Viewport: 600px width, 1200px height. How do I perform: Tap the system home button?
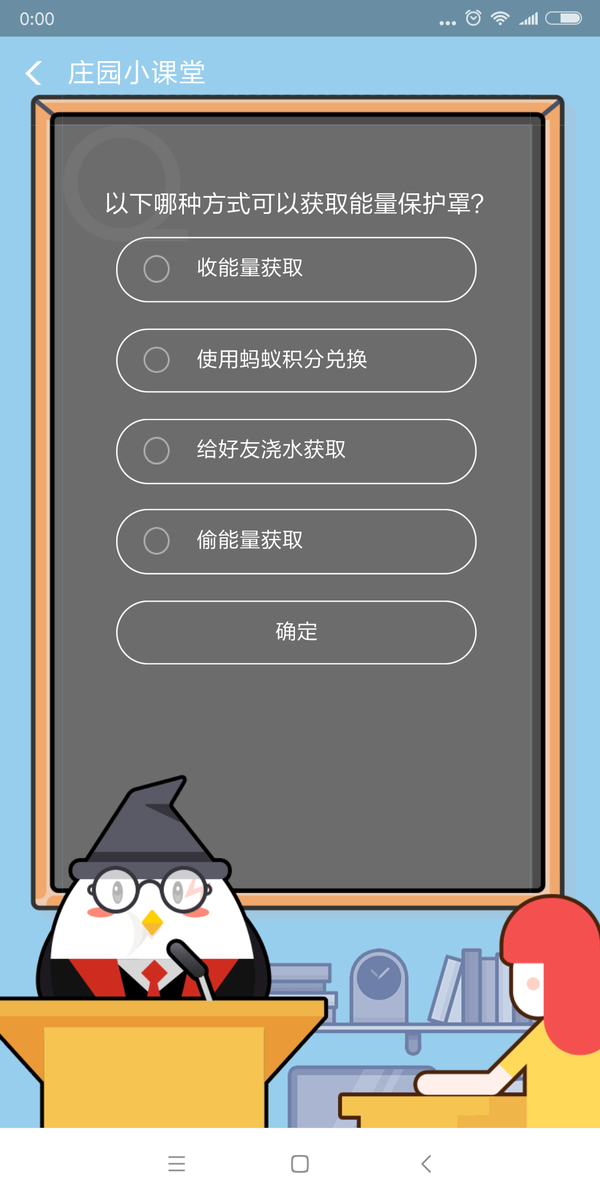(299, 1163)
